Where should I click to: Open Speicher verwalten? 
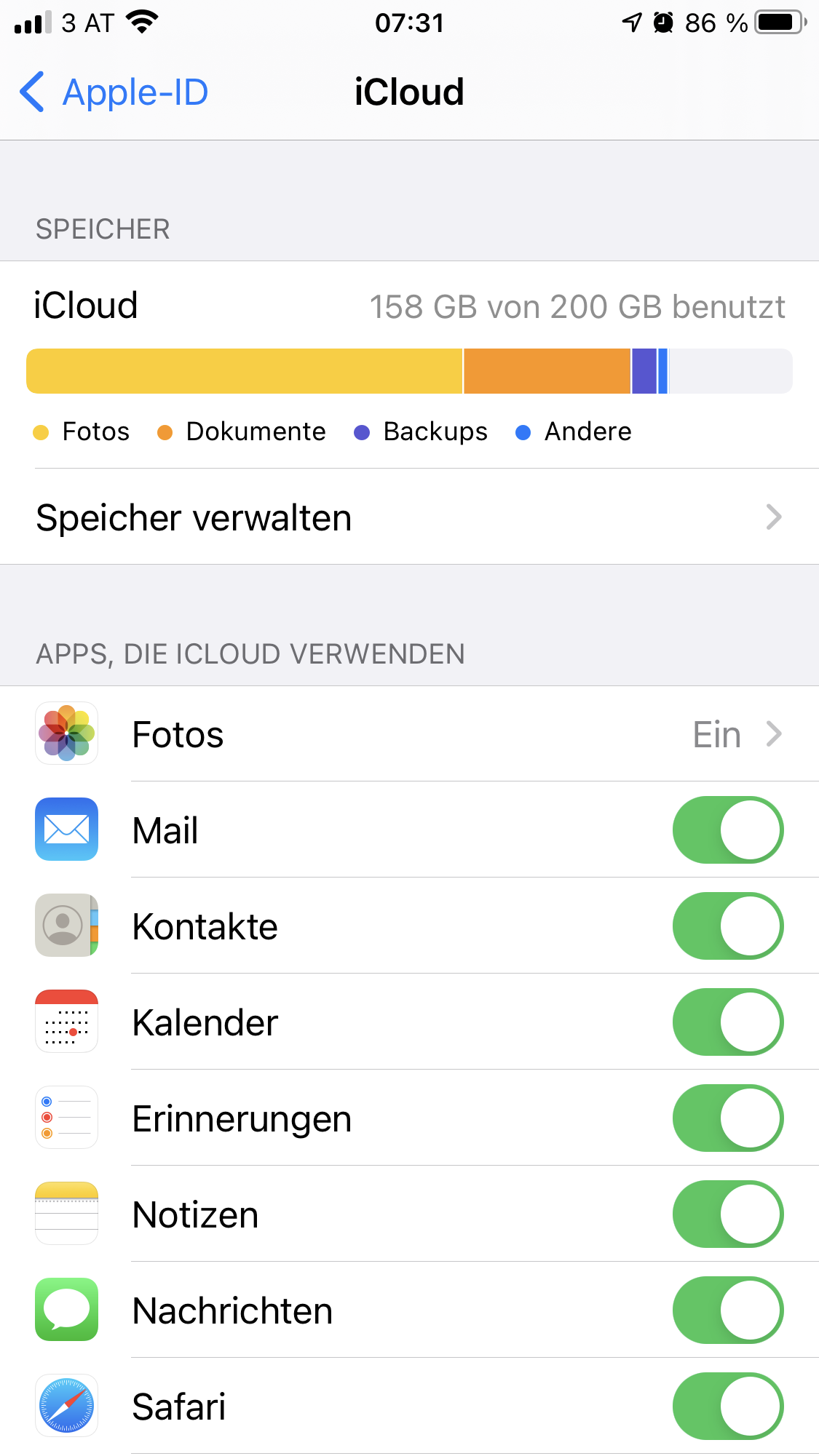[409, 517]
